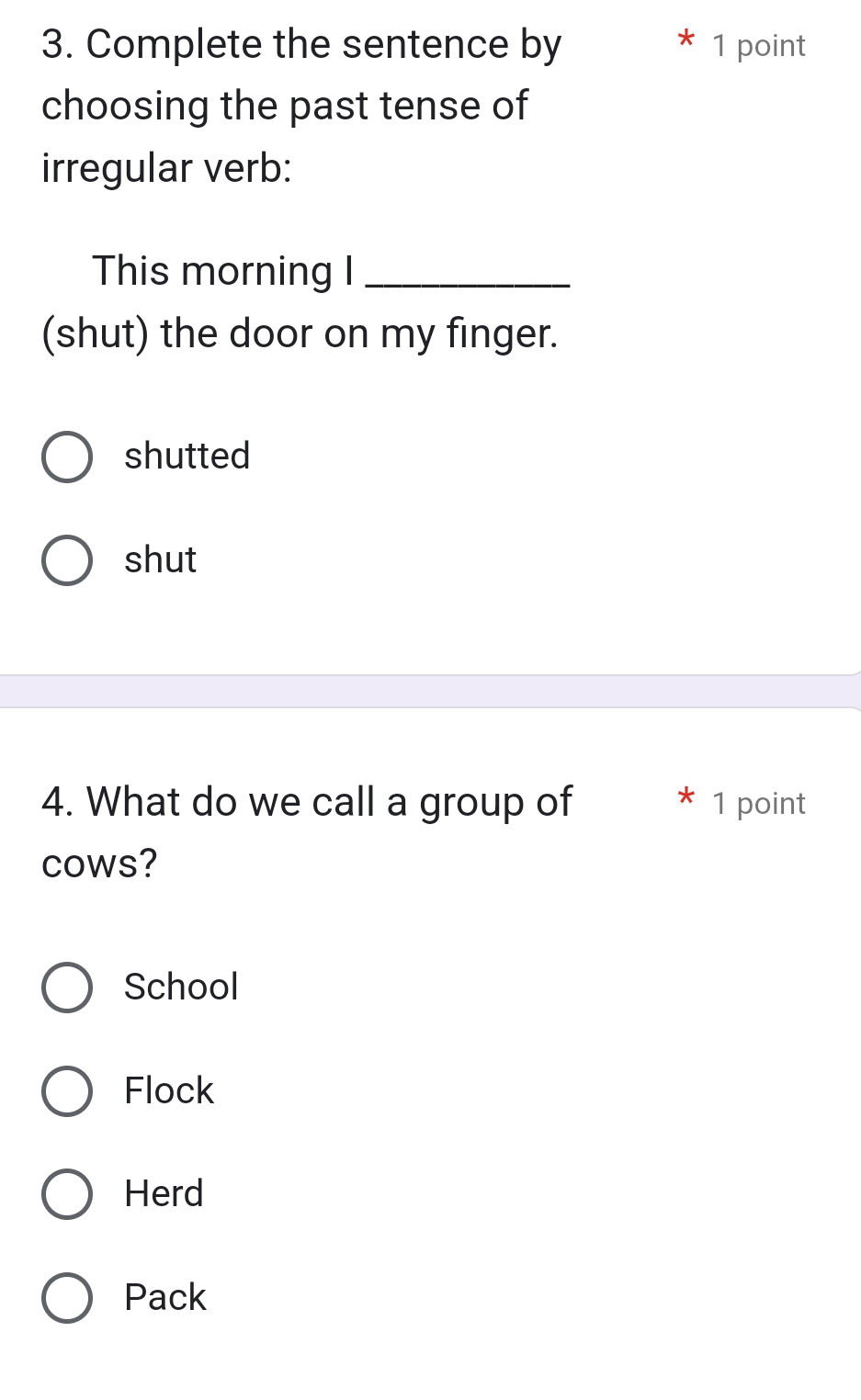Choose "School" for question 4
This screenshot has height=1400, width=861.
(x=66, y=988)
